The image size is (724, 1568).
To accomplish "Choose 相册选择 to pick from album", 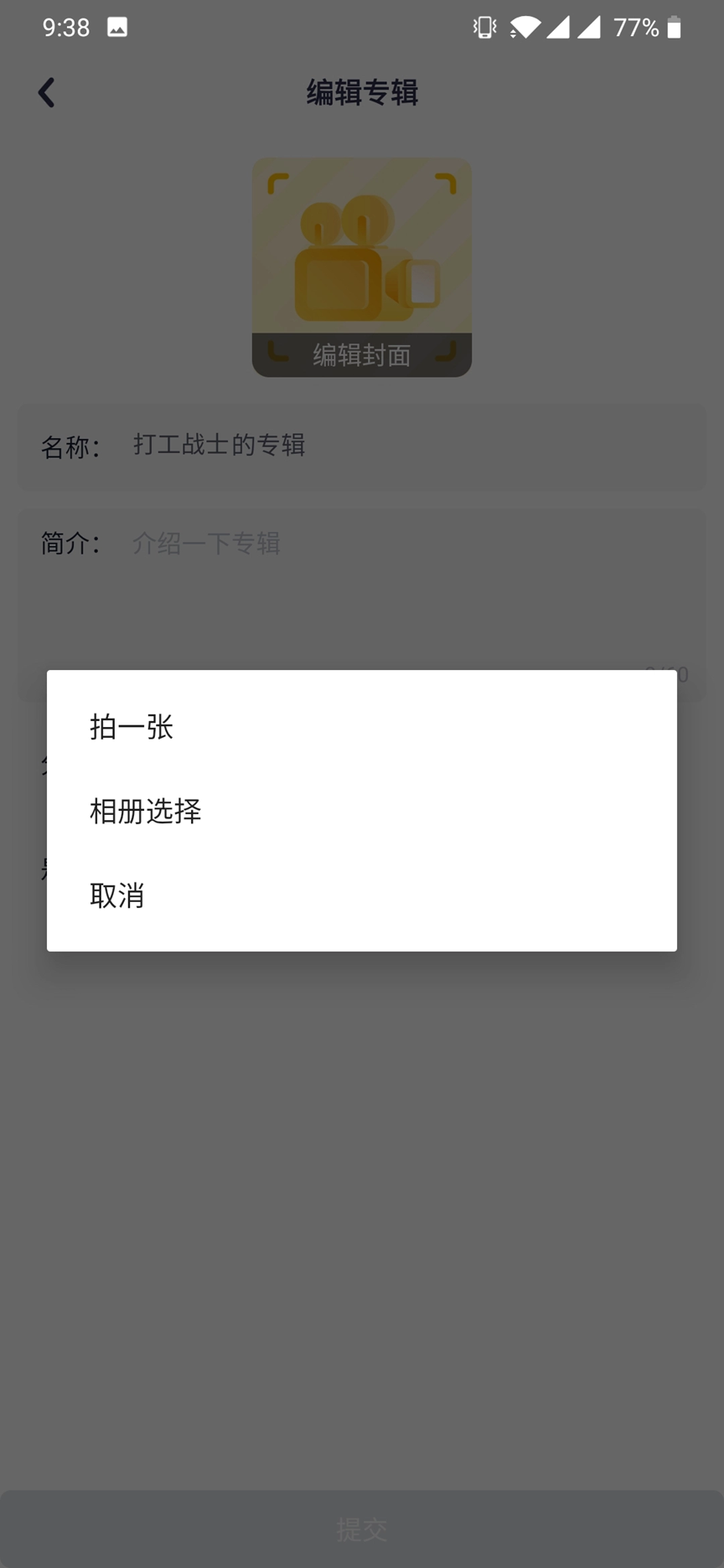I will [146, 811].
